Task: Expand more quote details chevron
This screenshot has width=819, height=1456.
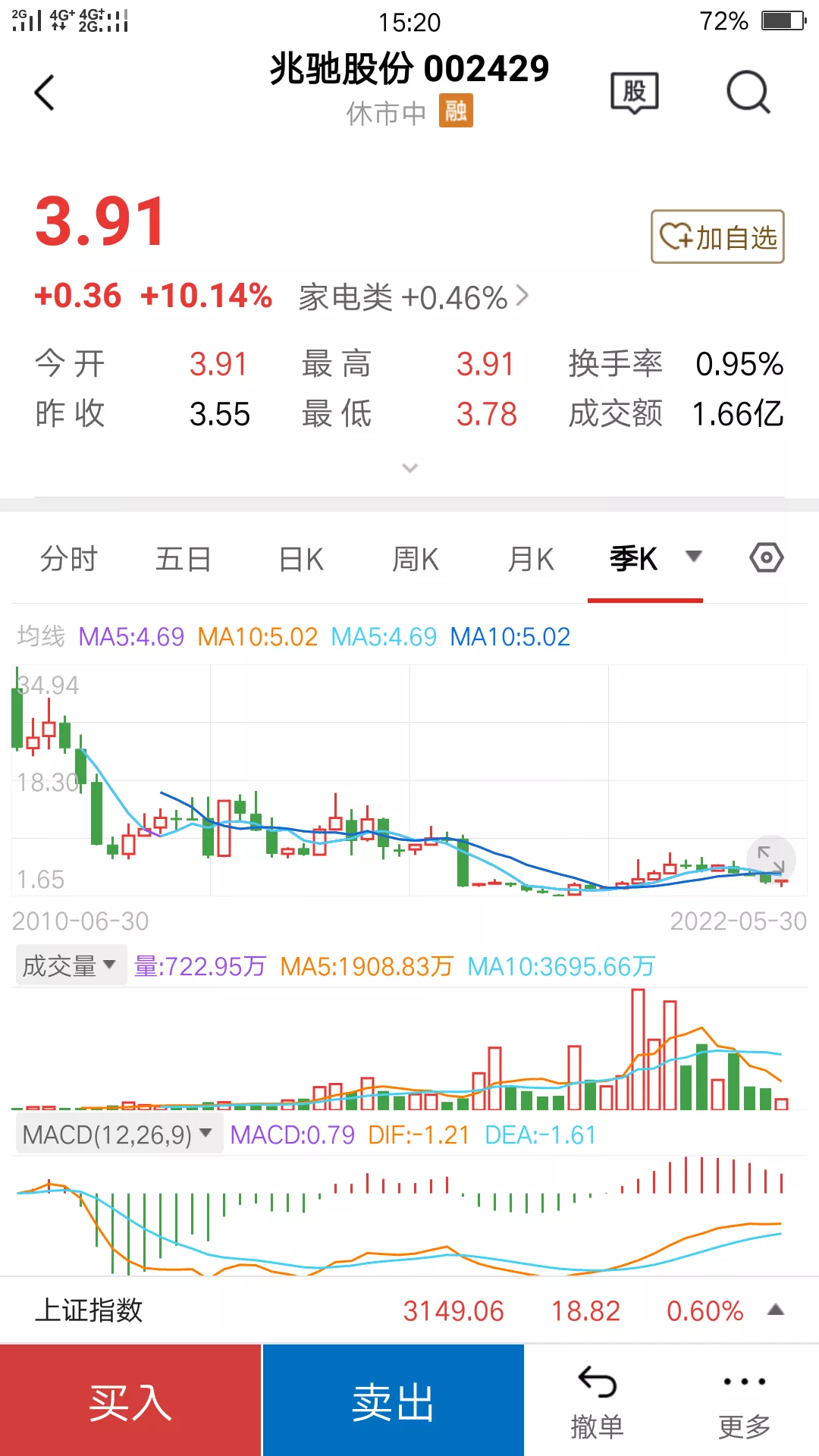Action: coord(409,468)
